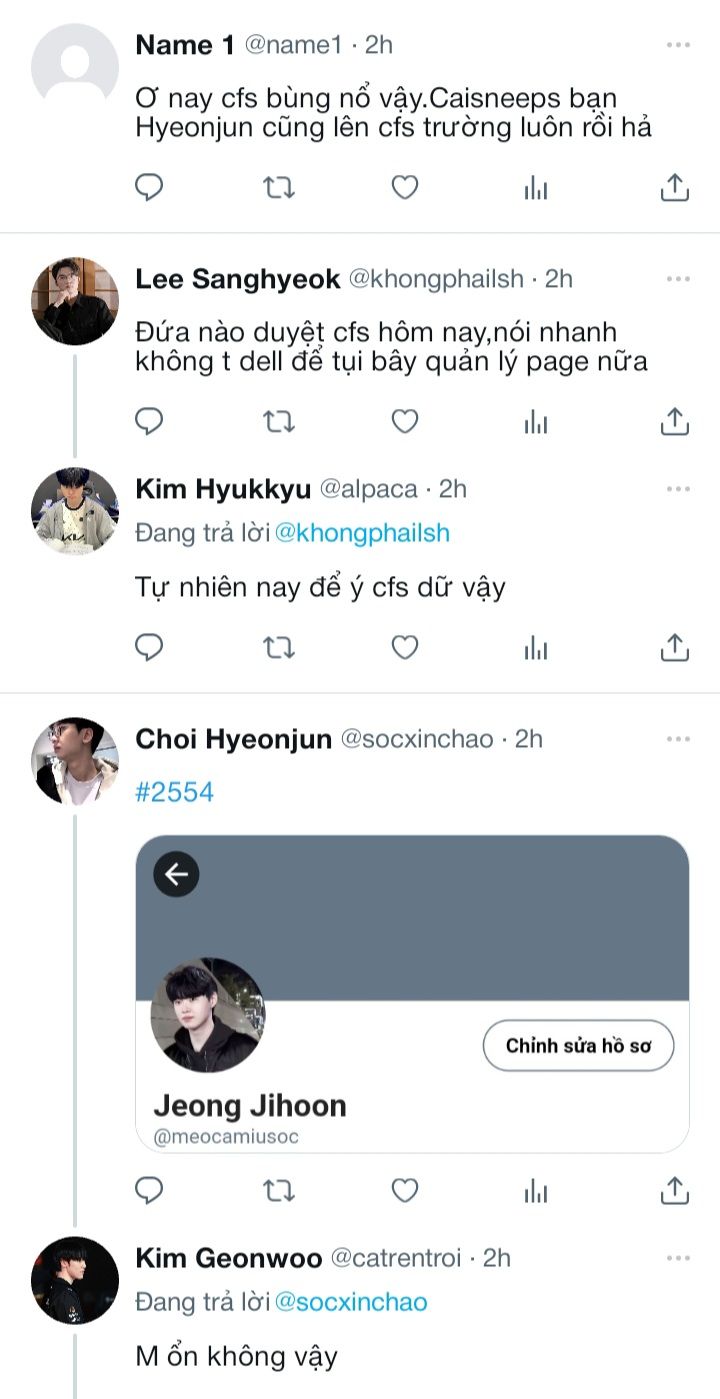Screen dimensions: 720x1399
Task: Retweet Choi Hyeonjun's tweet
Action: 278,1190
